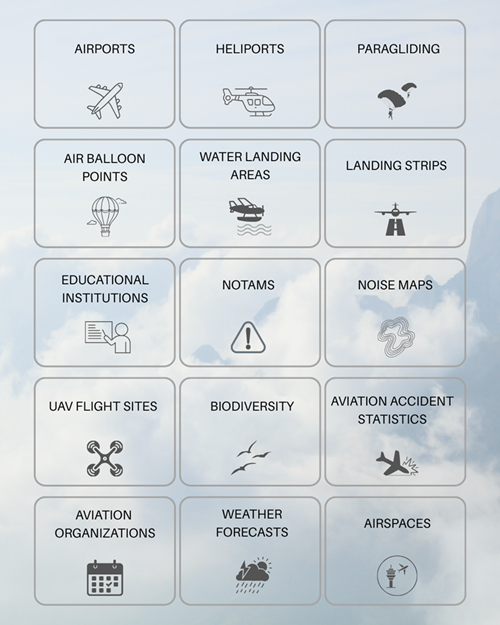Viewport: 500px width, 625px height.
Task: Open Water Landing Areas
Action: coord(250,193)
